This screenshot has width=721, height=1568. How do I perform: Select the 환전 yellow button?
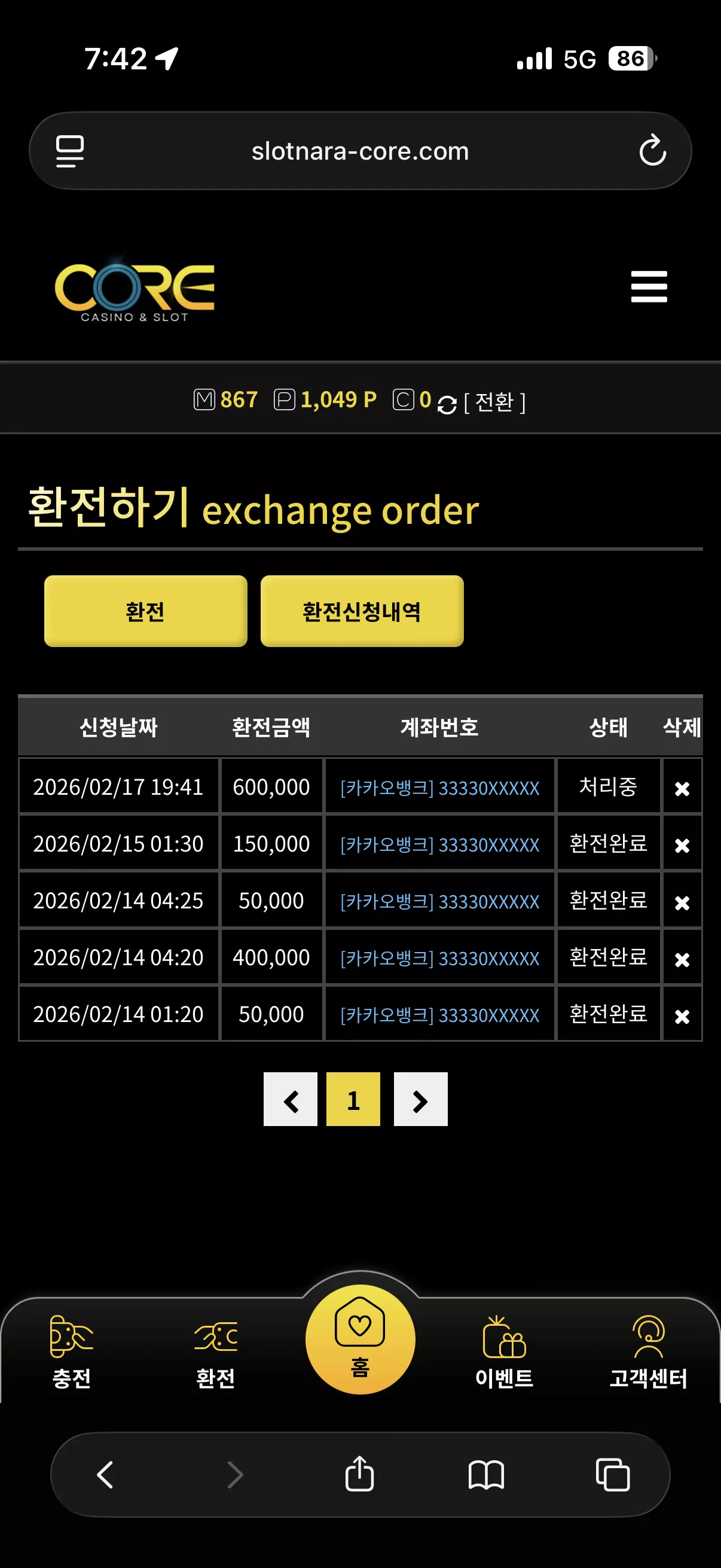(146, 611)
